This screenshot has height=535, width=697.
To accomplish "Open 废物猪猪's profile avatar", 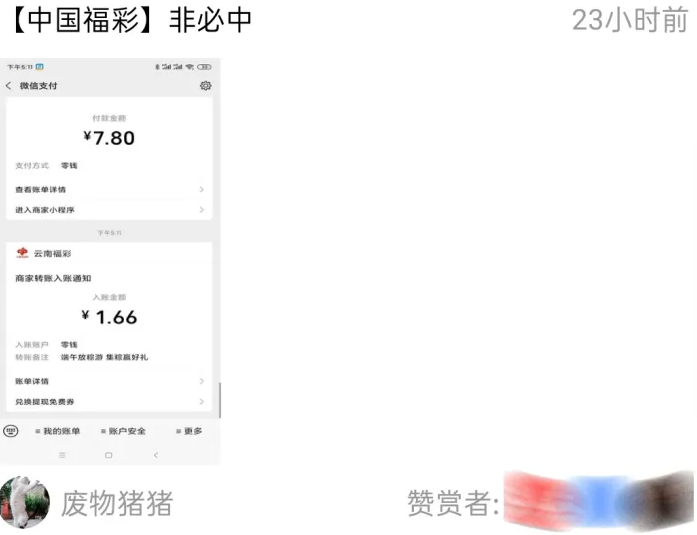I will point(25,502).
